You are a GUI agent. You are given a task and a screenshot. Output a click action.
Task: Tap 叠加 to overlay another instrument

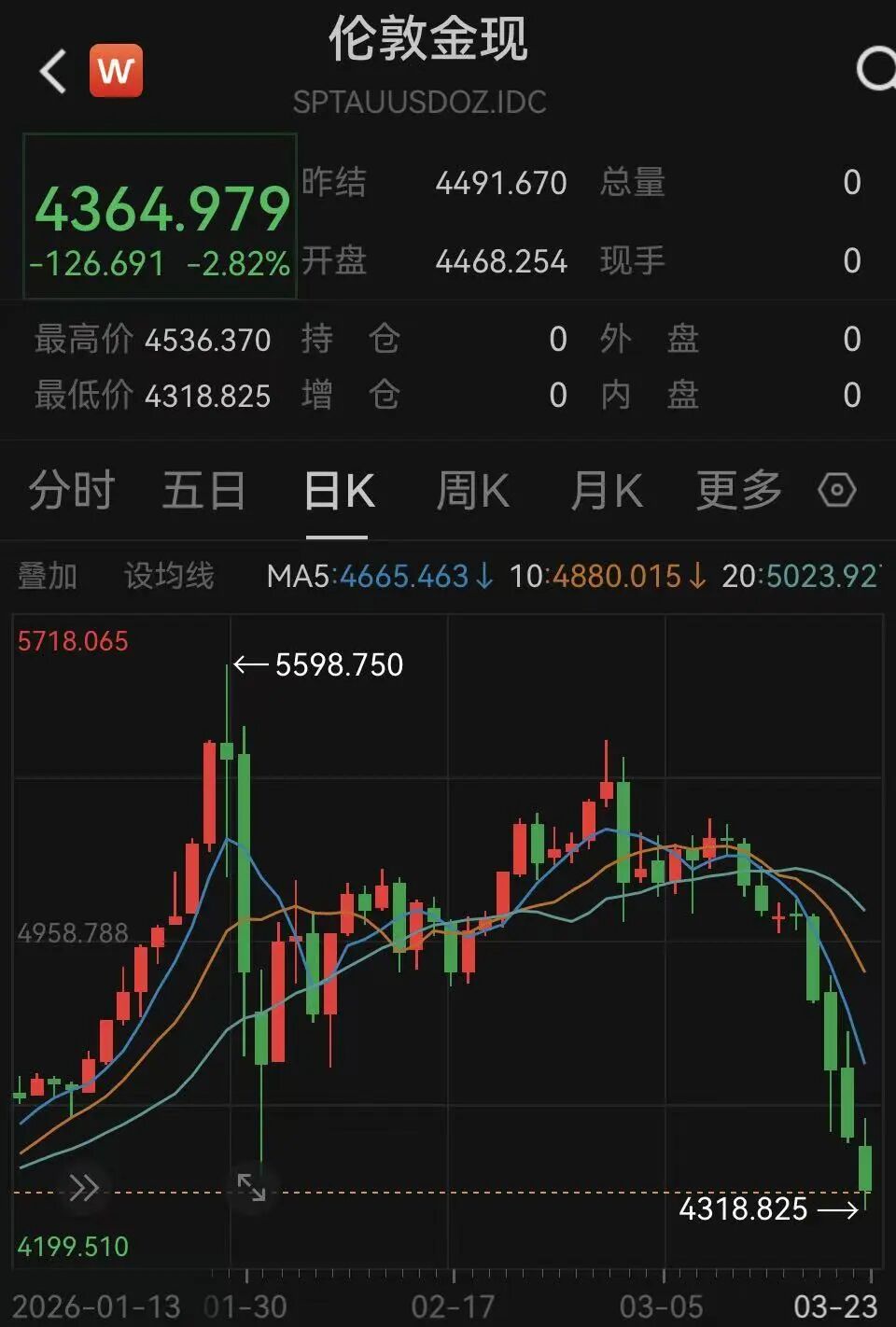tap(48, 576)
